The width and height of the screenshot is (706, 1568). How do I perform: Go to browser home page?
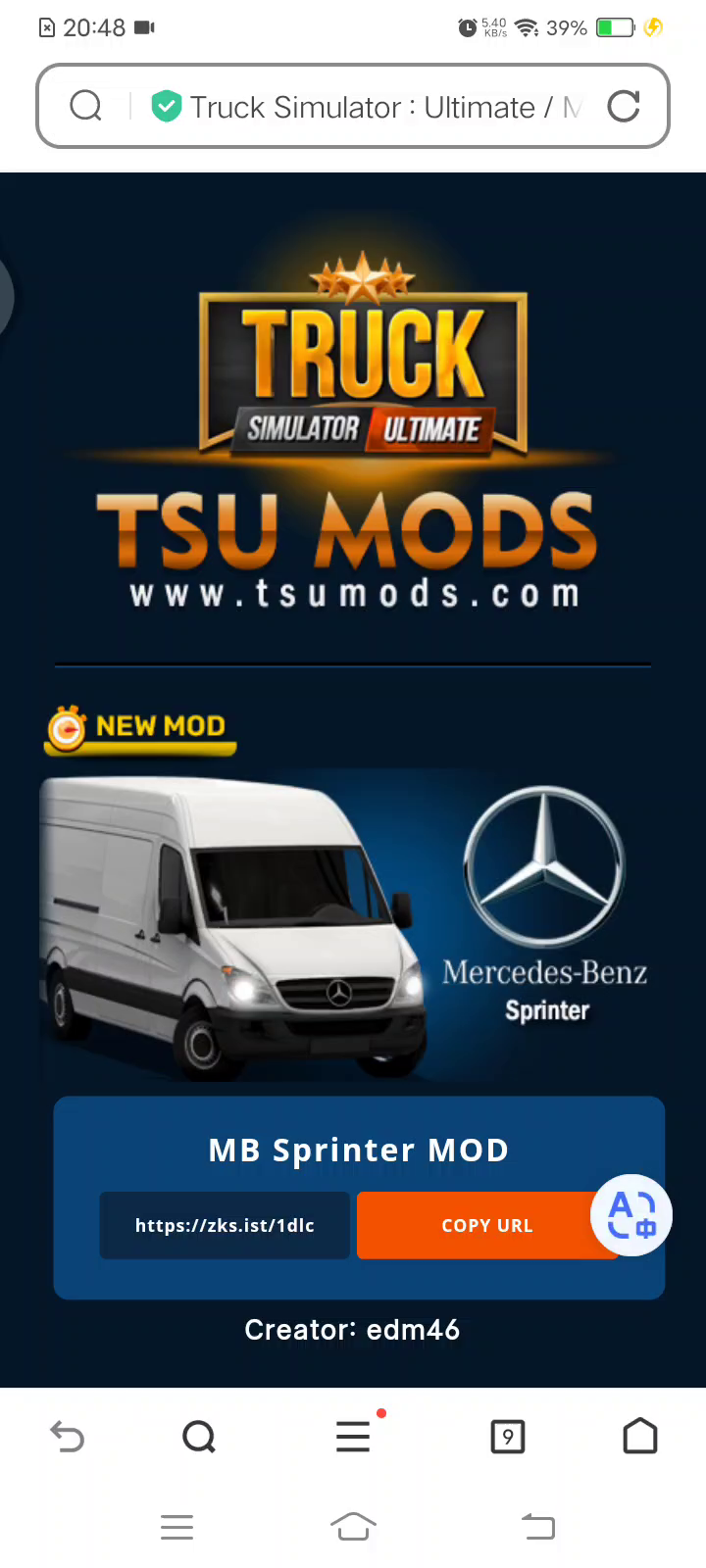coord(640,1436)
